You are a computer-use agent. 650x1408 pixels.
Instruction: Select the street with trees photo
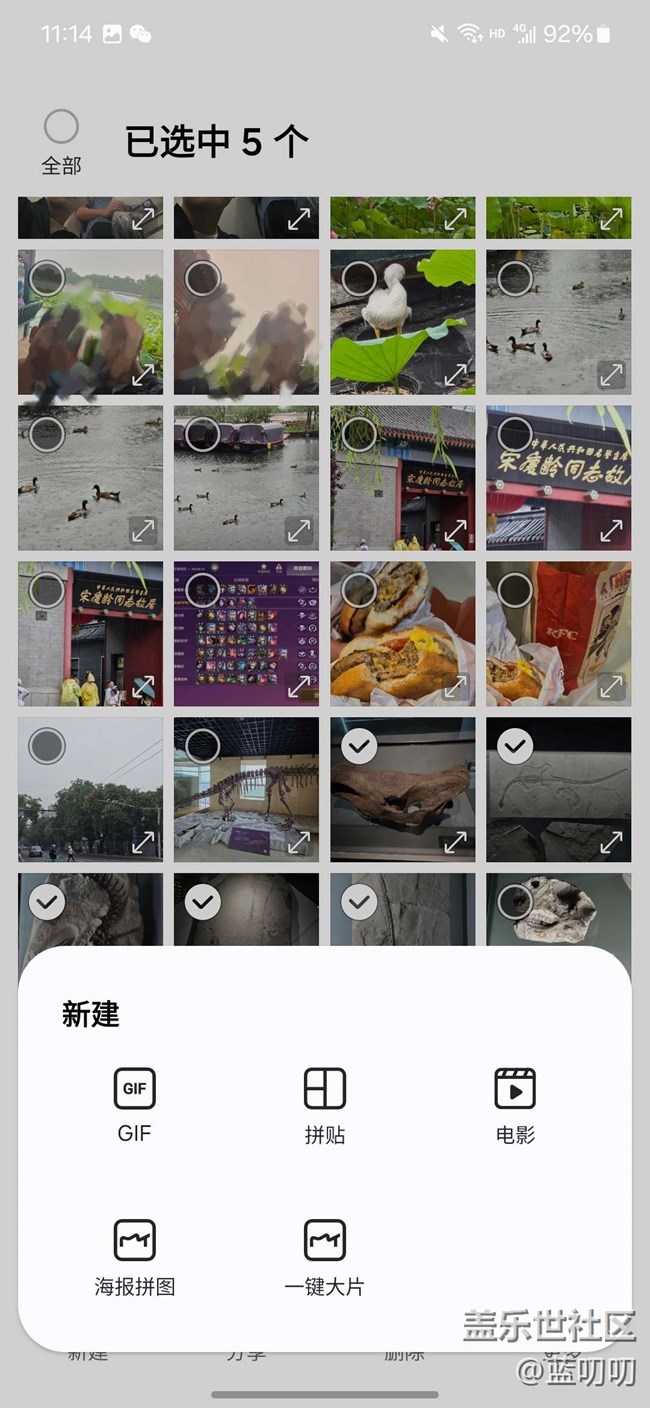(x=47, y=746)
